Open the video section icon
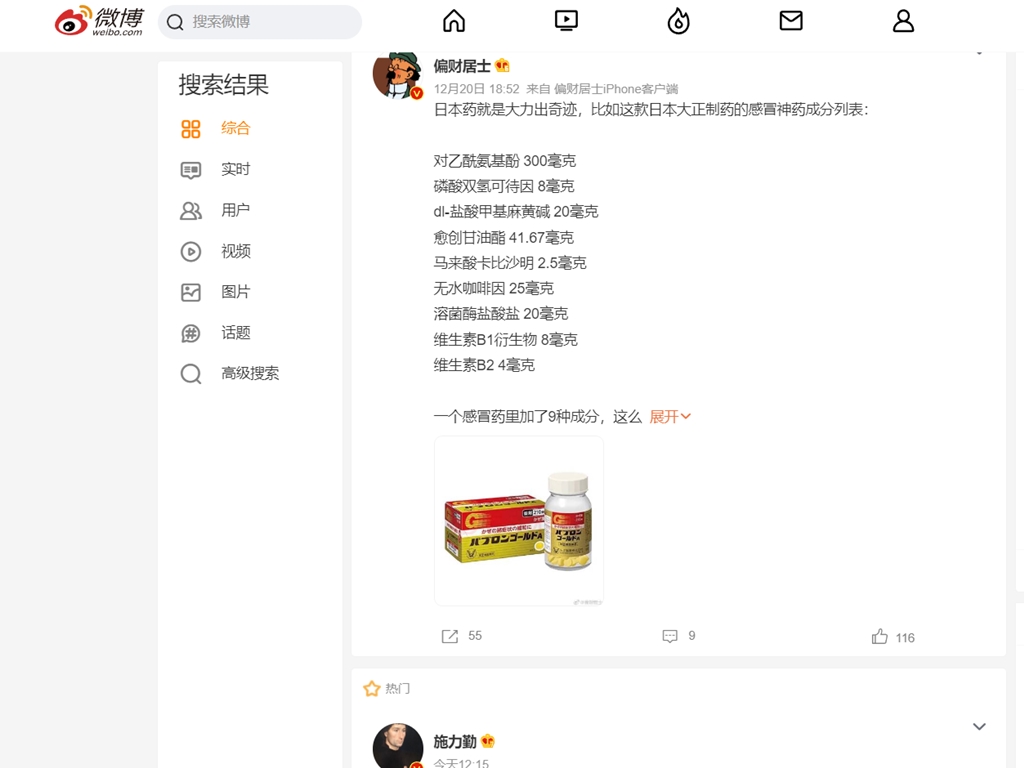 point(566,21)
